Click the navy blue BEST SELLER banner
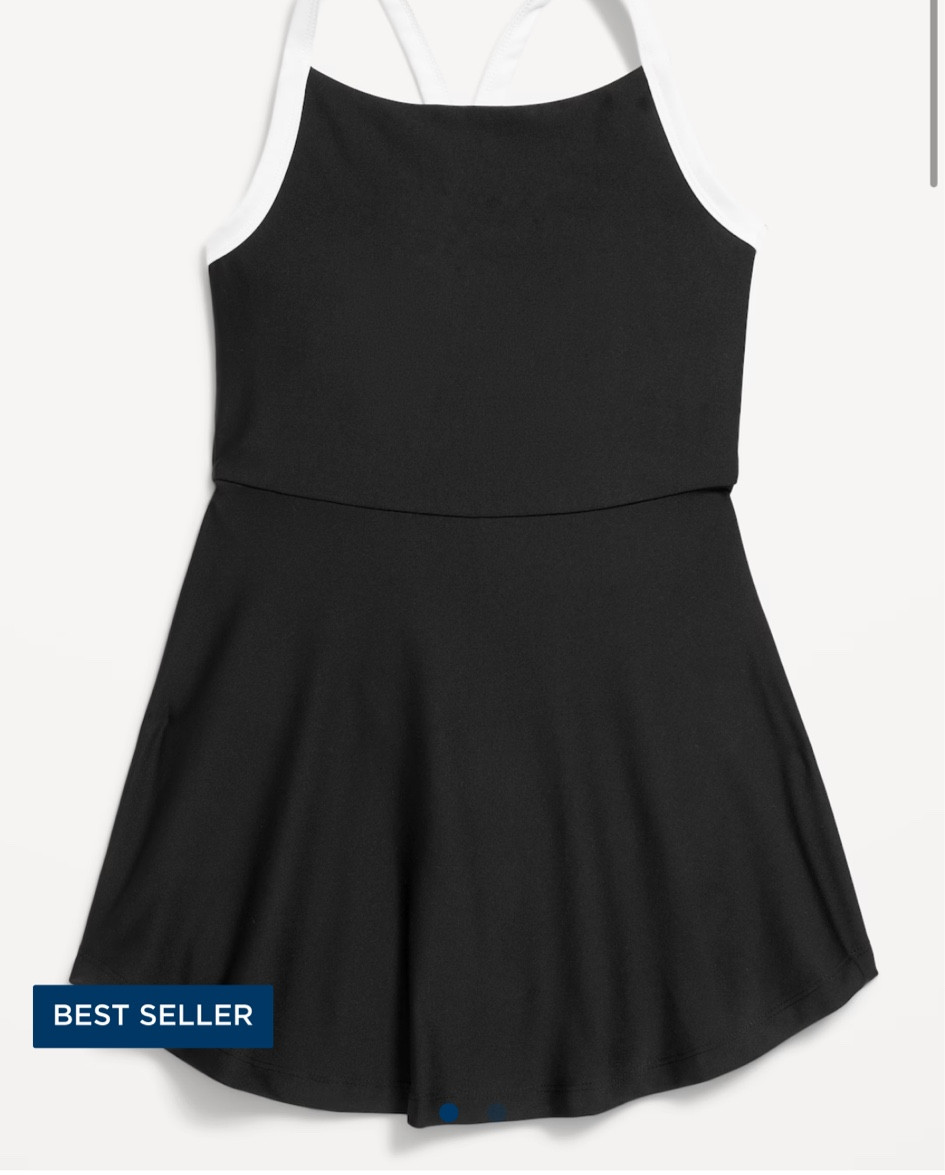Viewport: 945px width, 1175px height. point(152,1016)
